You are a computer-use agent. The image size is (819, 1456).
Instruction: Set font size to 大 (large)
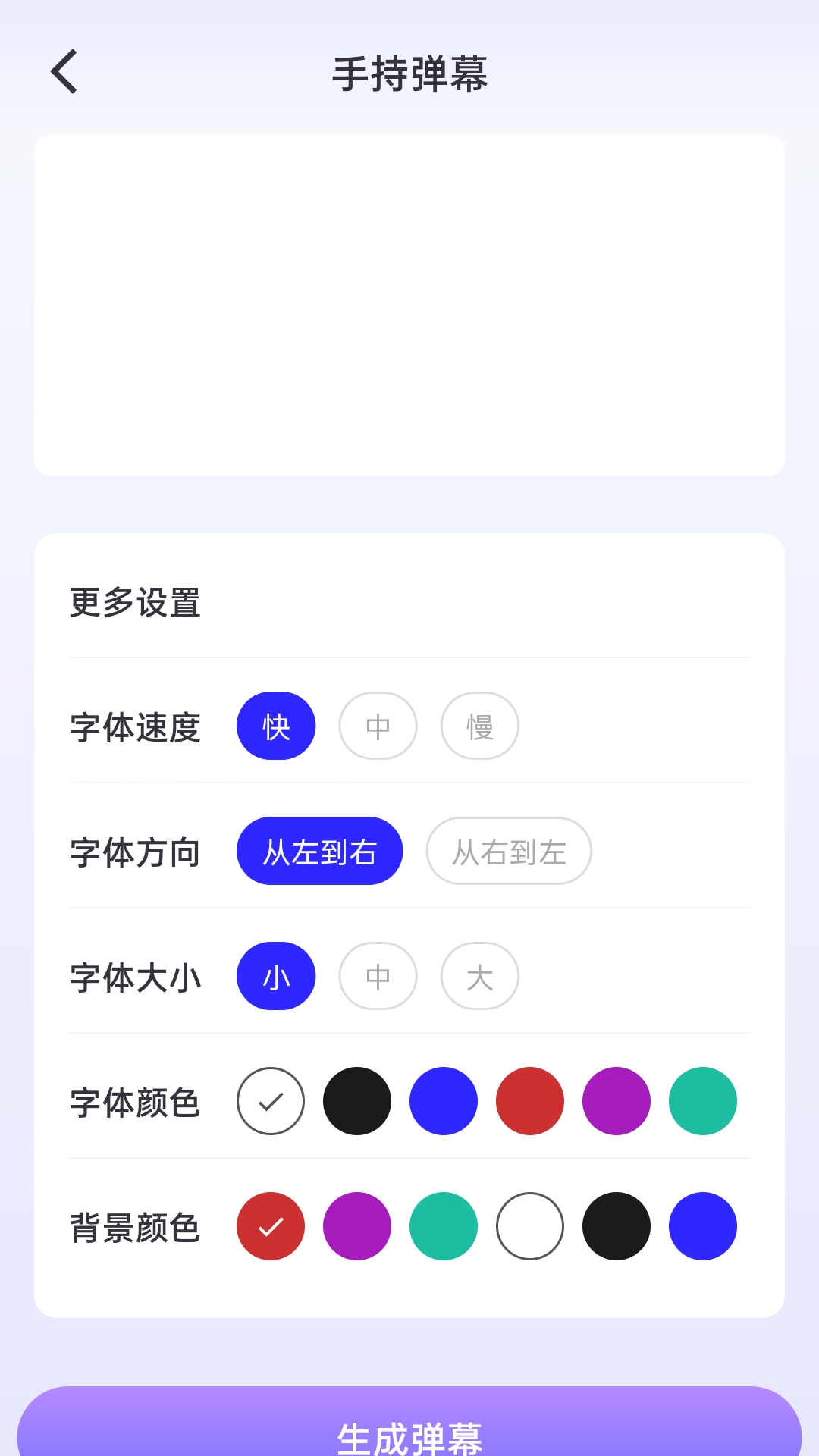click(479, 976)
